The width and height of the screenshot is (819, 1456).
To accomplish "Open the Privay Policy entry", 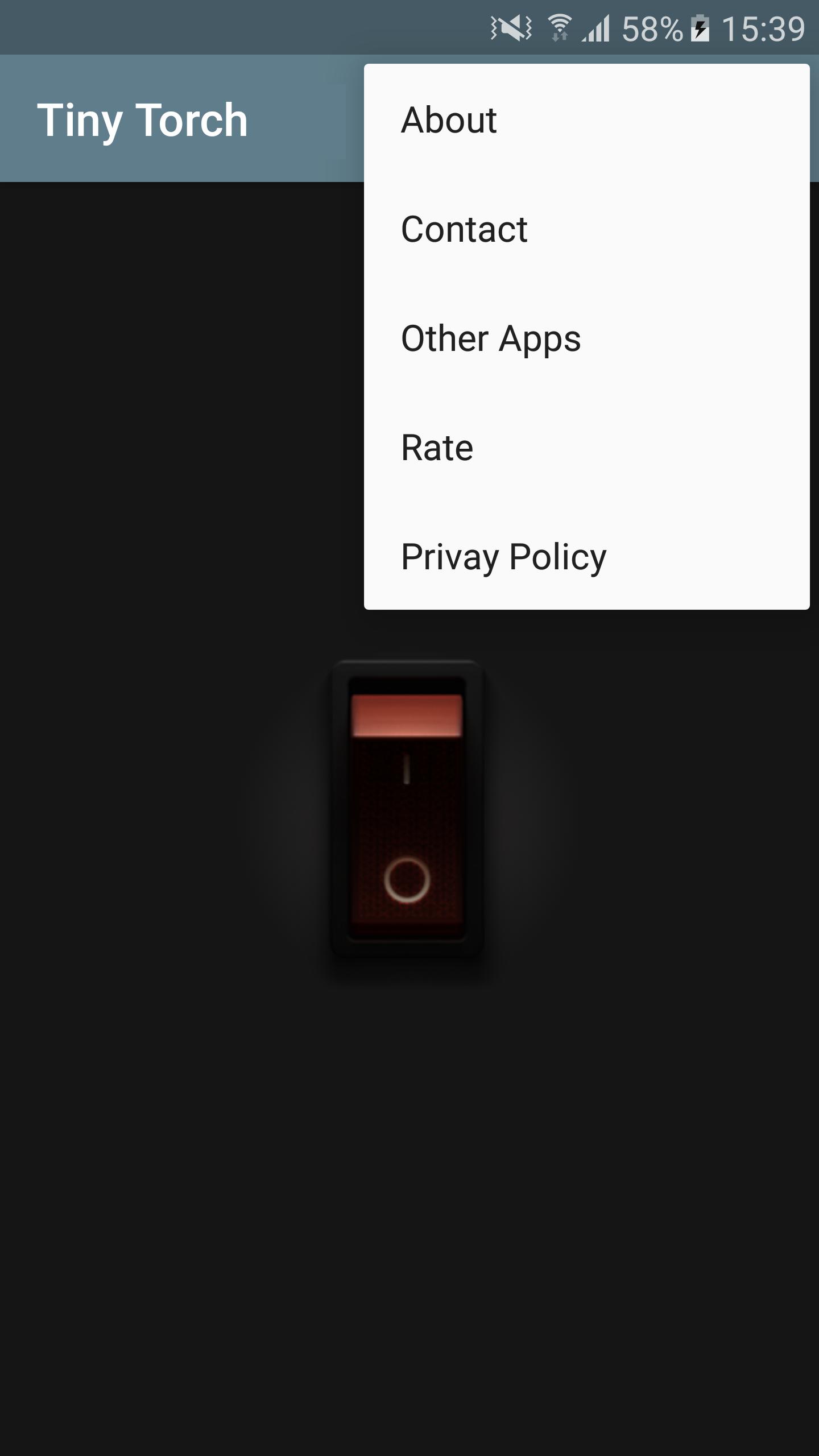I will 586,557.
